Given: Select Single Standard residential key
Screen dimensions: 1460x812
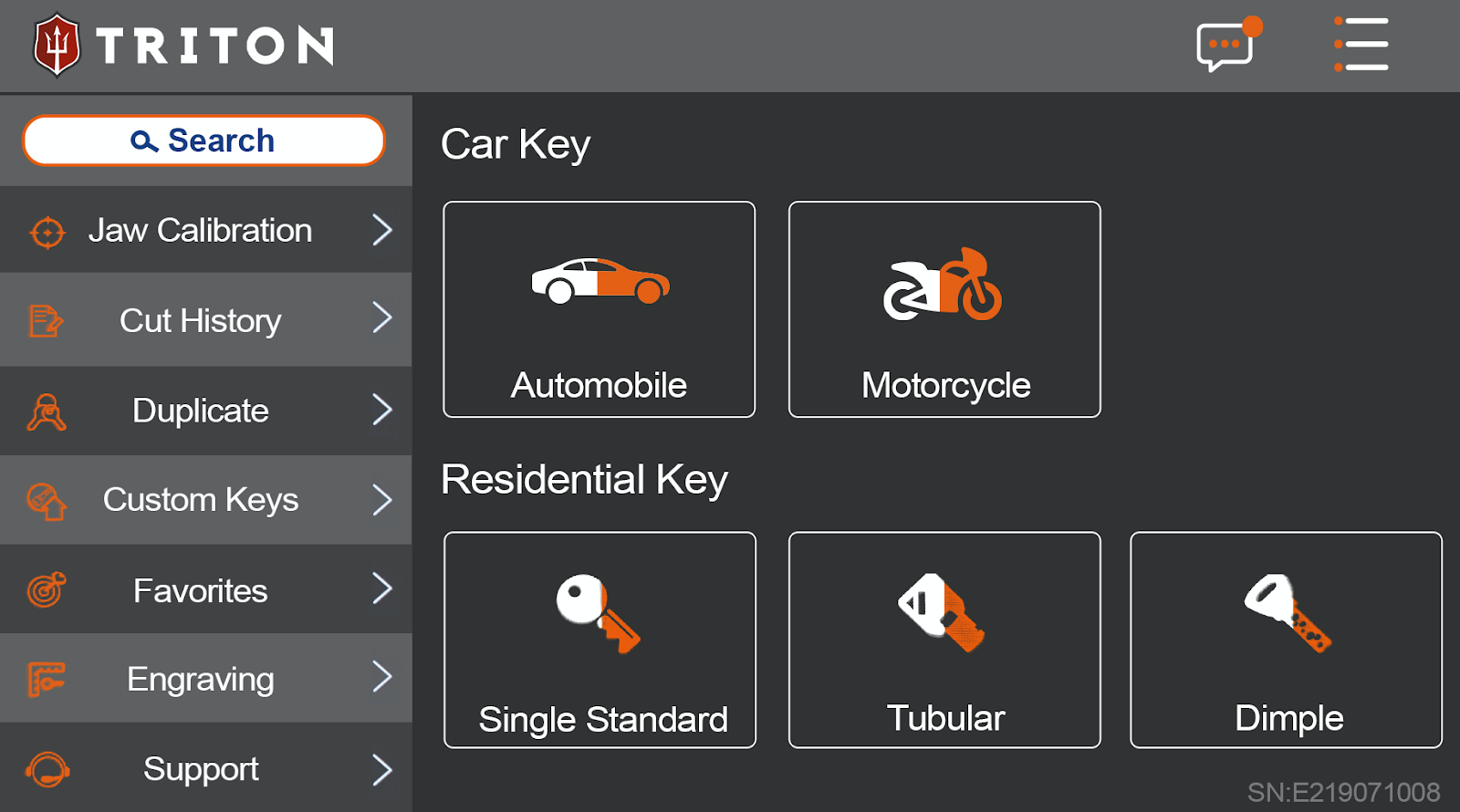Looking at the screenshot, I should [x=600, y=640].
